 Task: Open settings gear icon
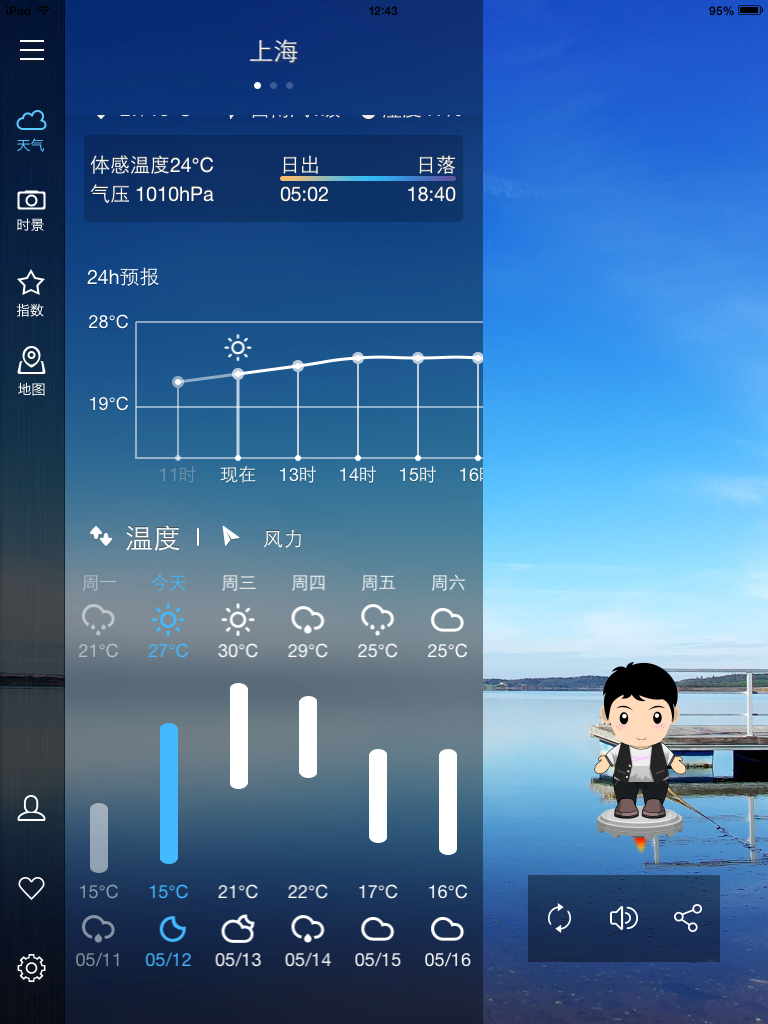(32, 967)
